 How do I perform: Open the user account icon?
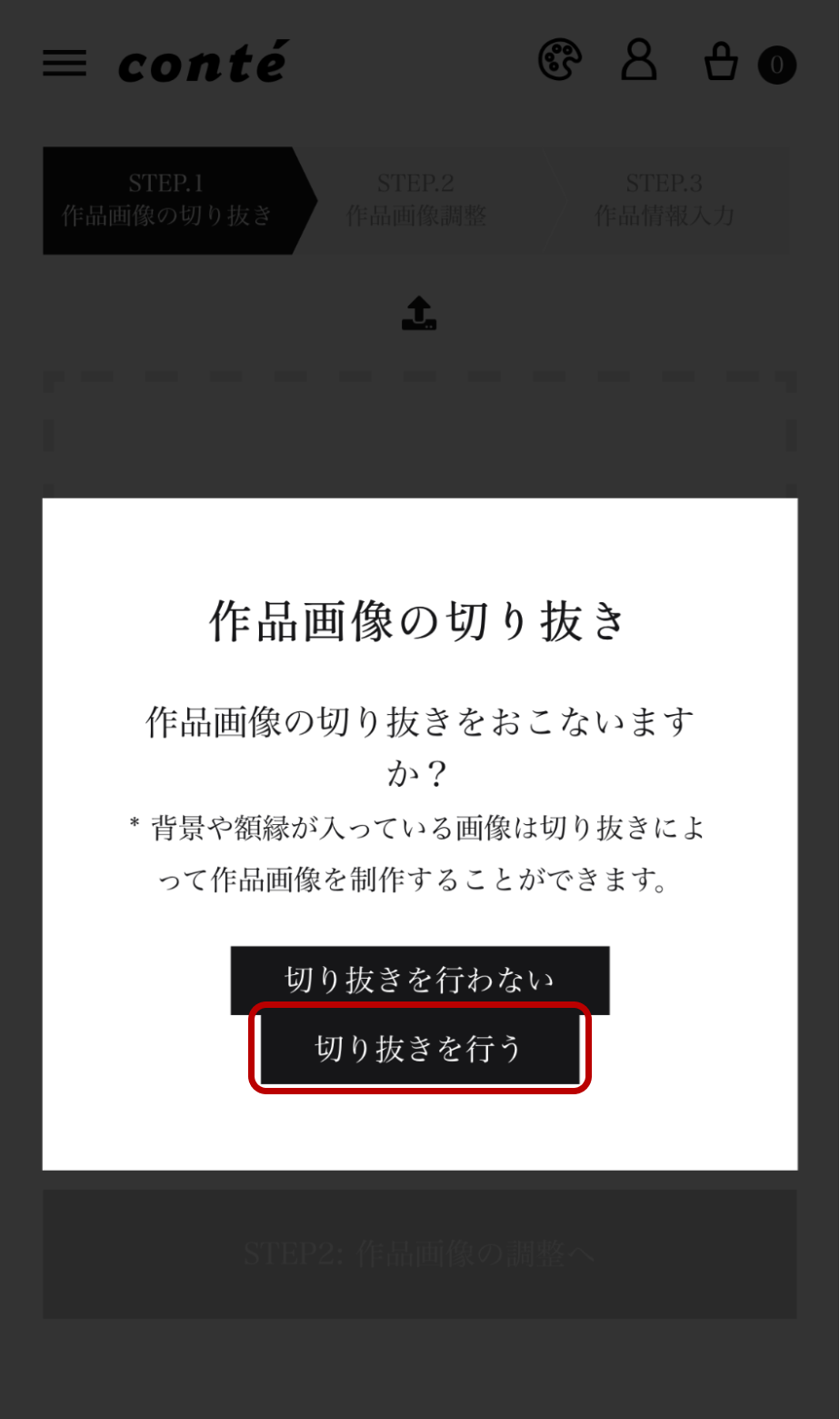point(639,61)
